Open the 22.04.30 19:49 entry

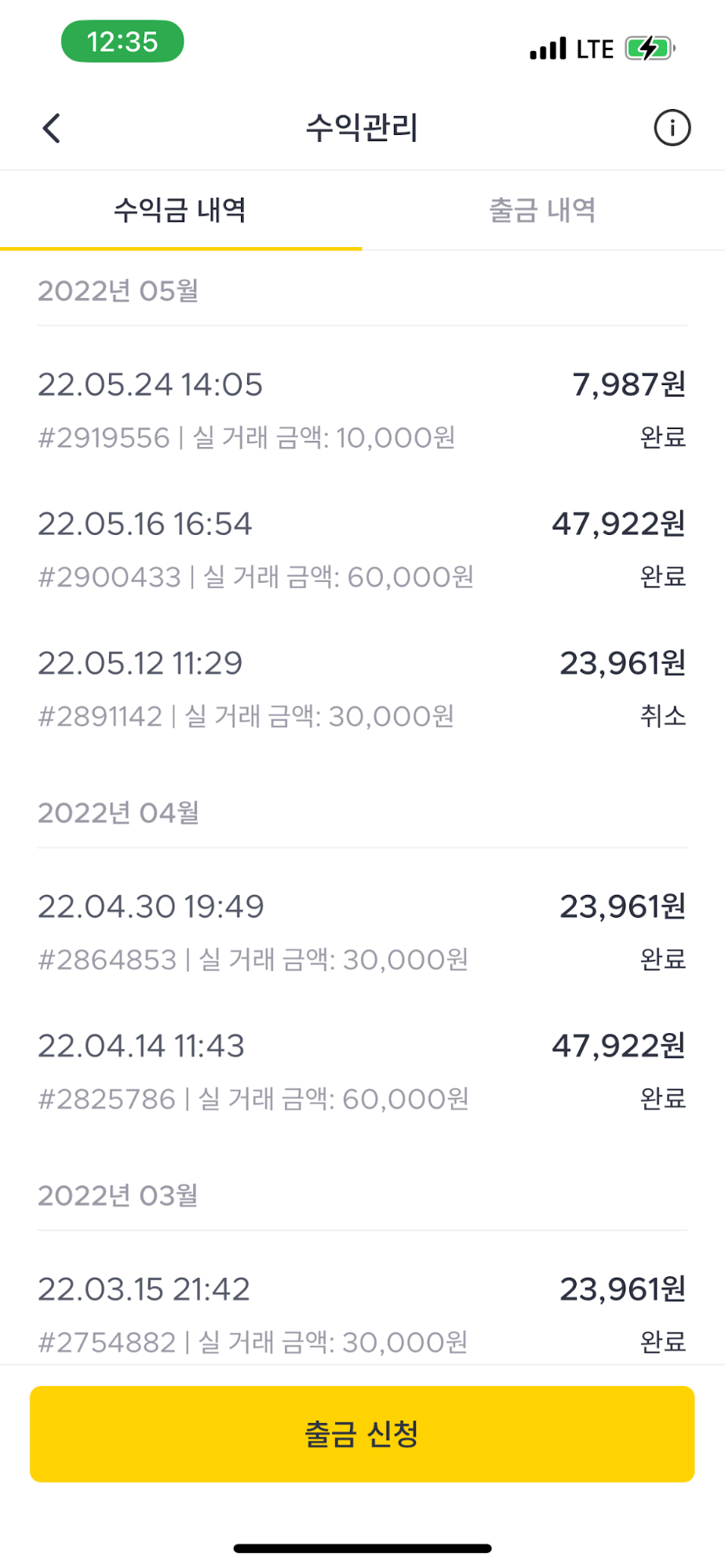tap(362, 933)
